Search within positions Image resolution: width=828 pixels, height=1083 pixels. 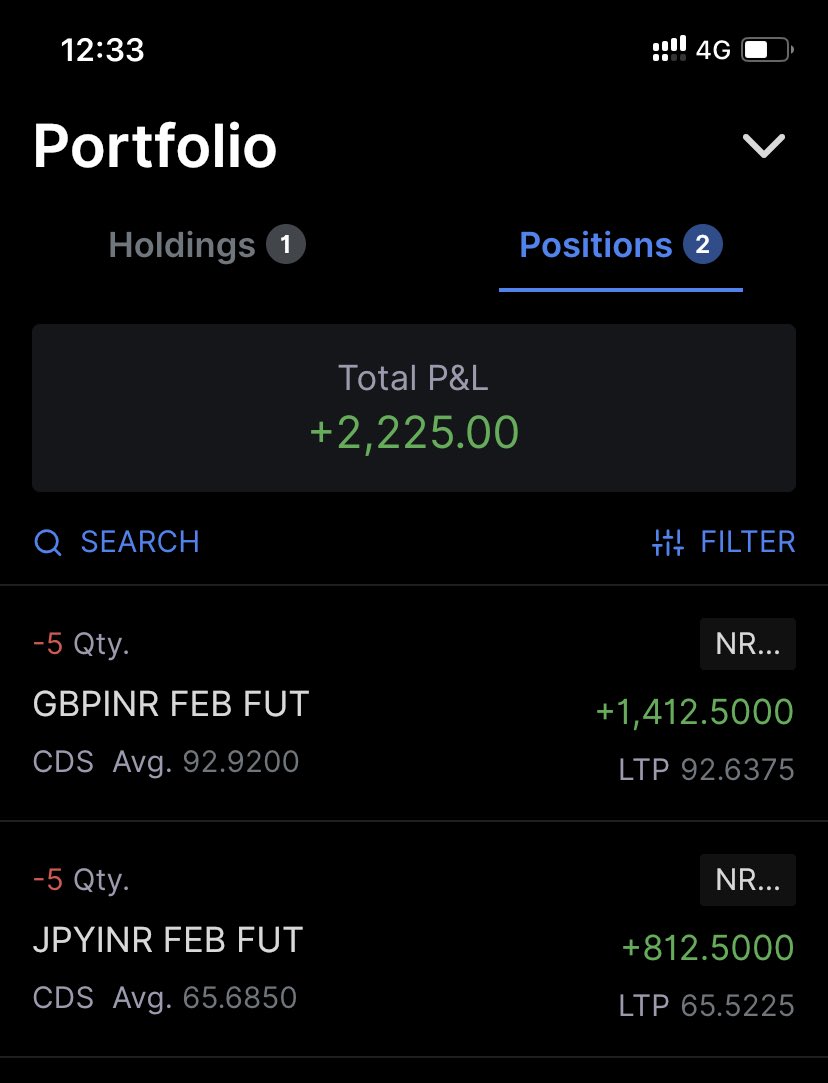117,542
